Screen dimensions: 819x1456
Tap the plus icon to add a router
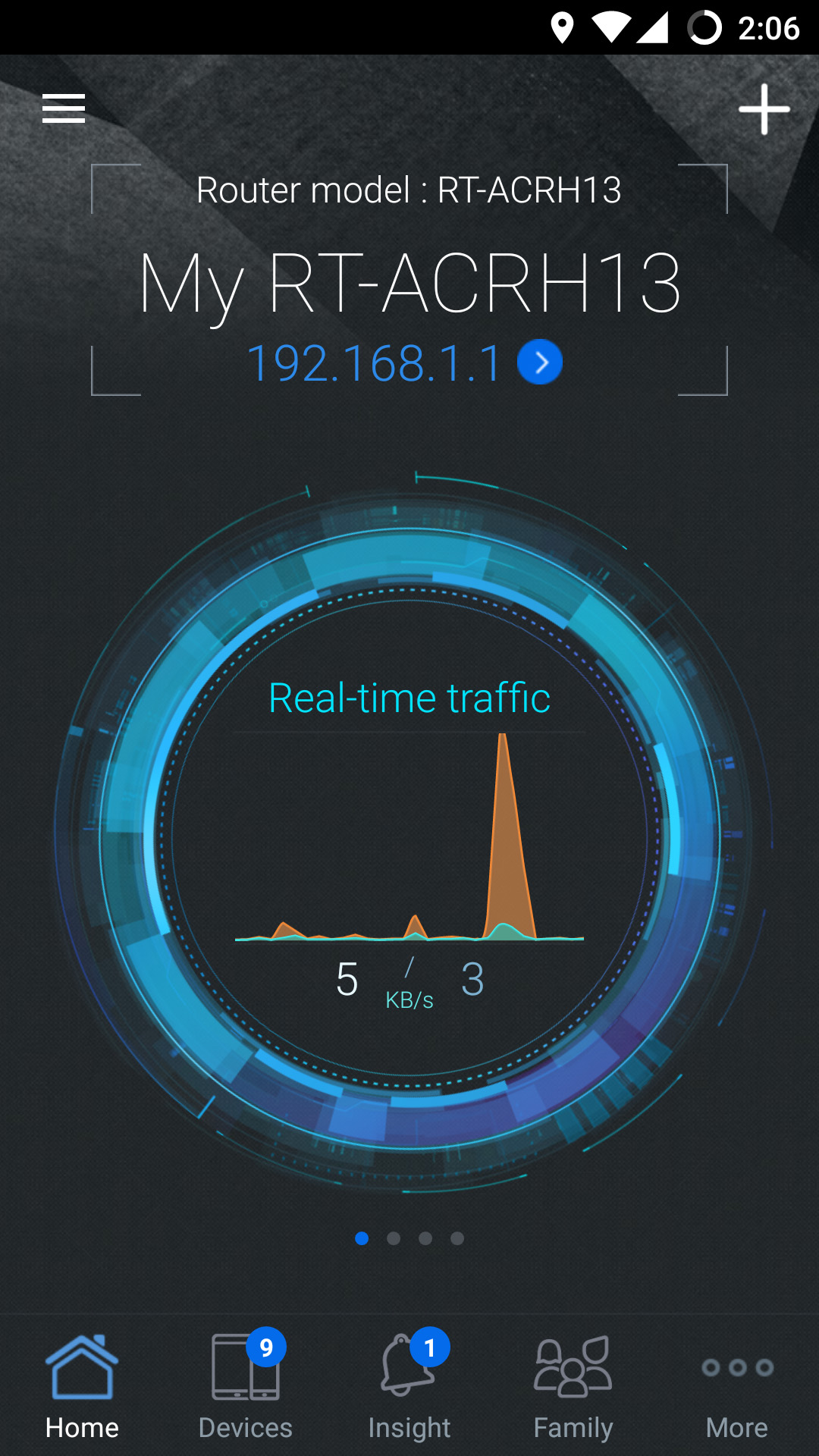[x=764, y=109]
